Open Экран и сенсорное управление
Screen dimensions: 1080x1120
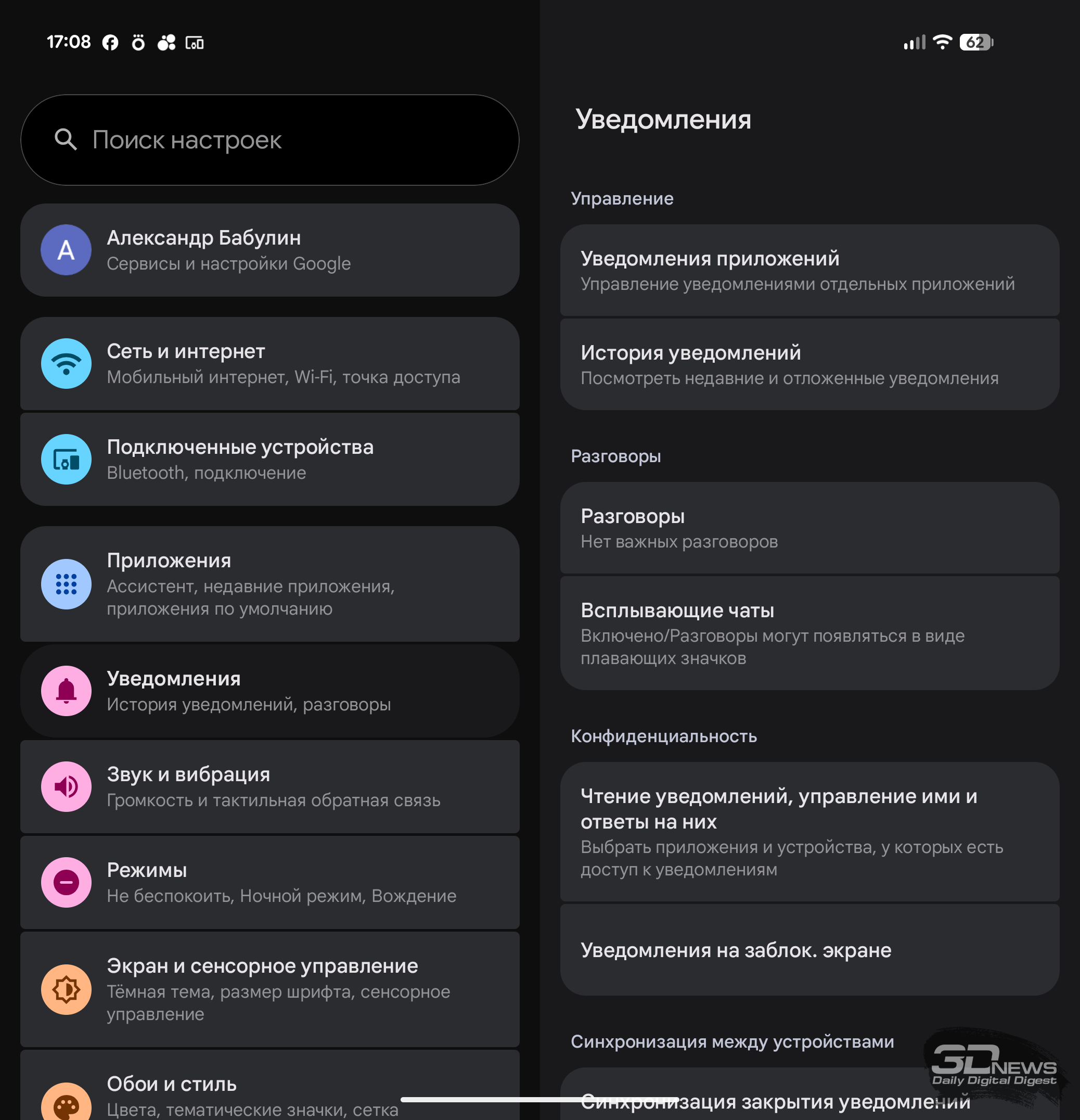269,989
